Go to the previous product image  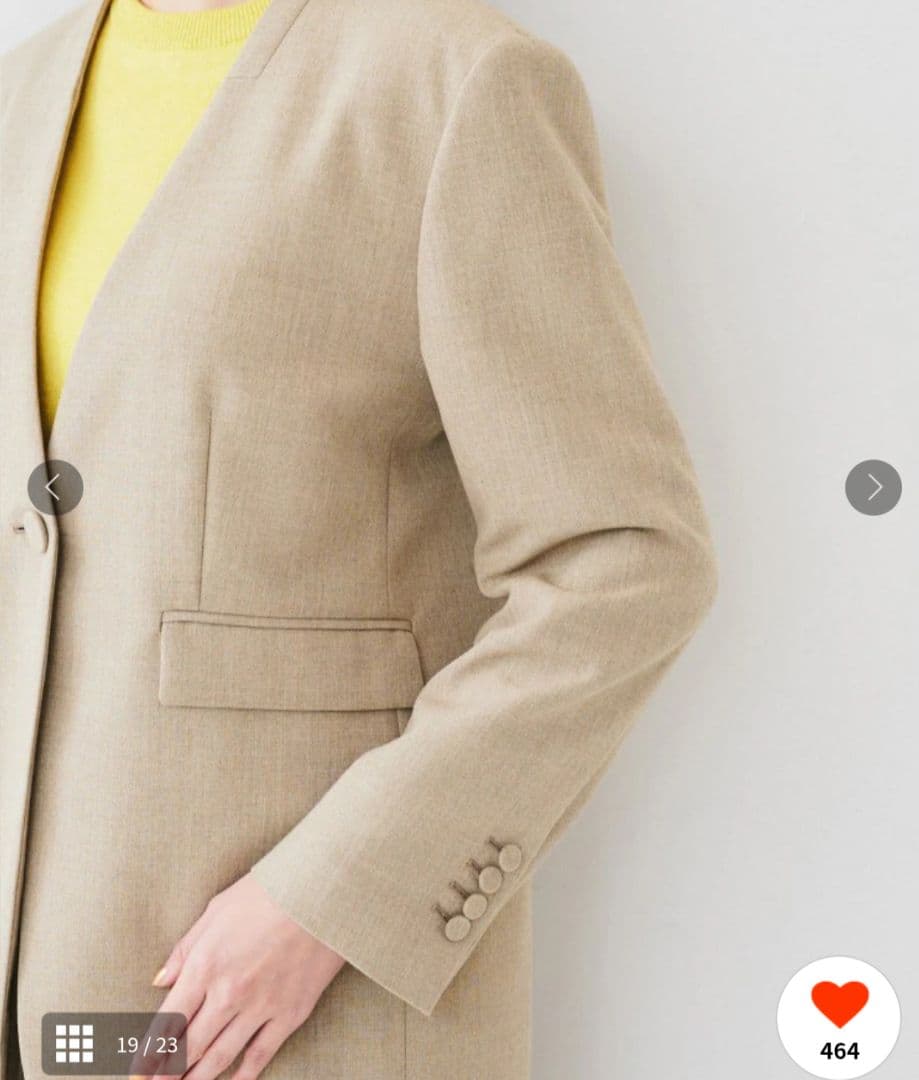[x=55, y=488]
